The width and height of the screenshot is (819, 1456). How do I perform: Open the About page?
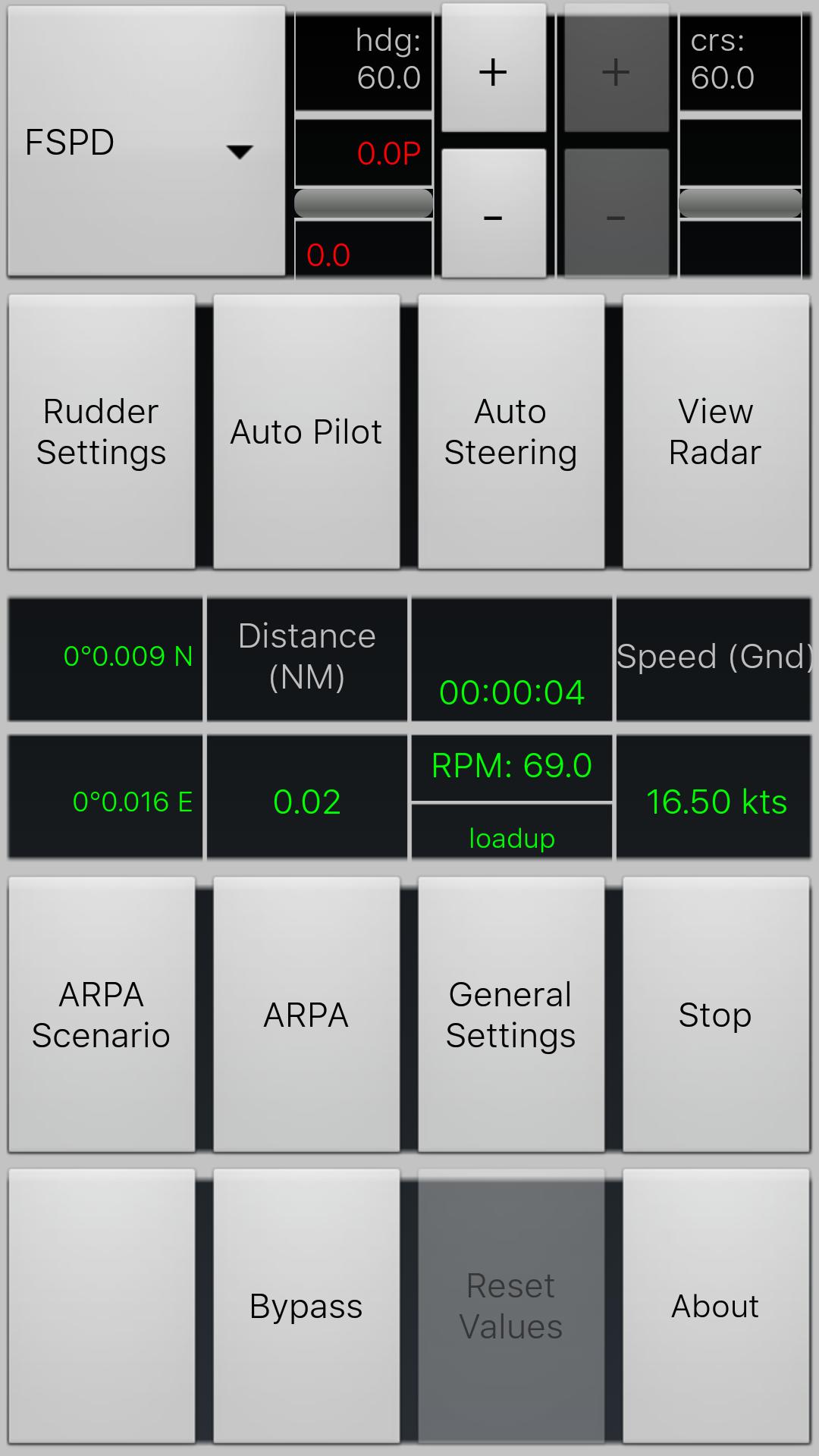[x=715, y=1306]
